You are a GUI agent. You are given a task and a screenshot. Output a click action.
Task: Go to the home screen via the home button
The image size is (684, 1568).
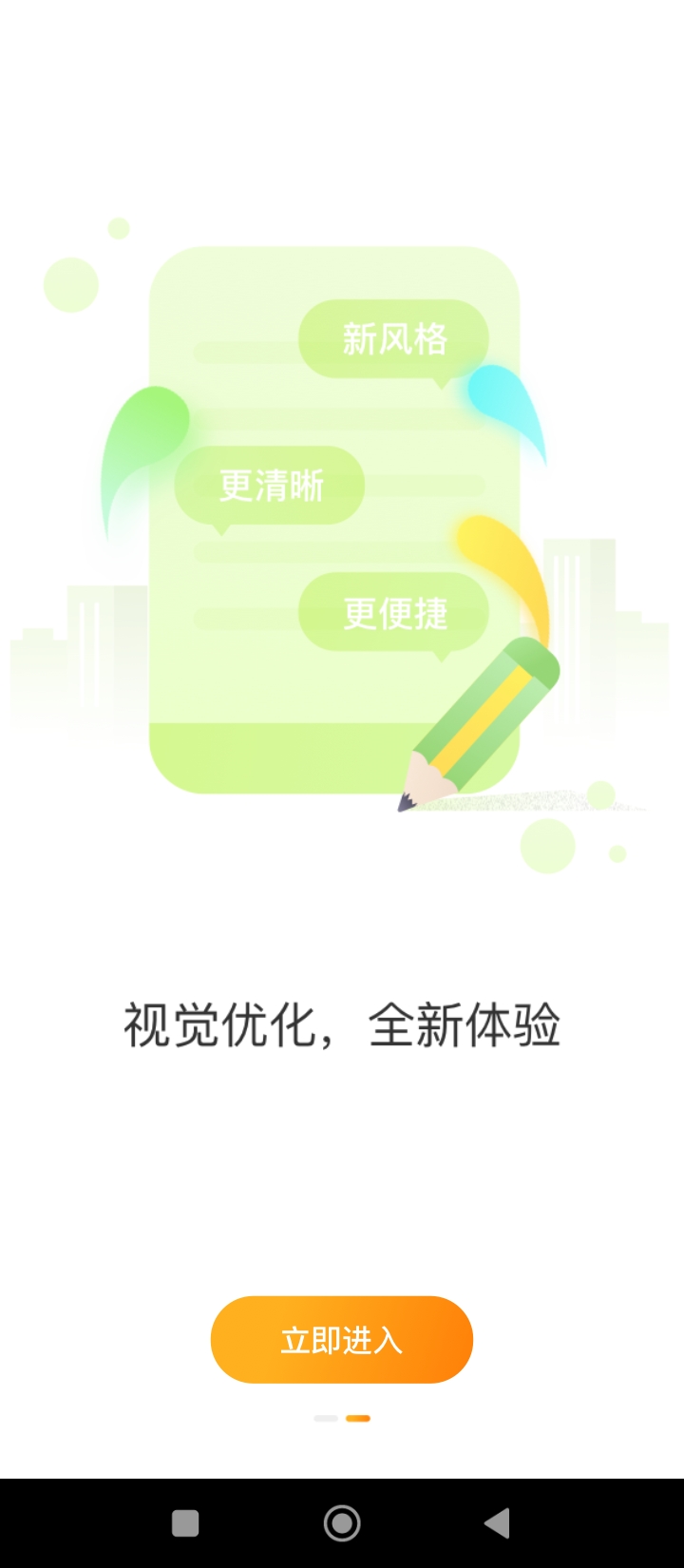point(342,1523)
